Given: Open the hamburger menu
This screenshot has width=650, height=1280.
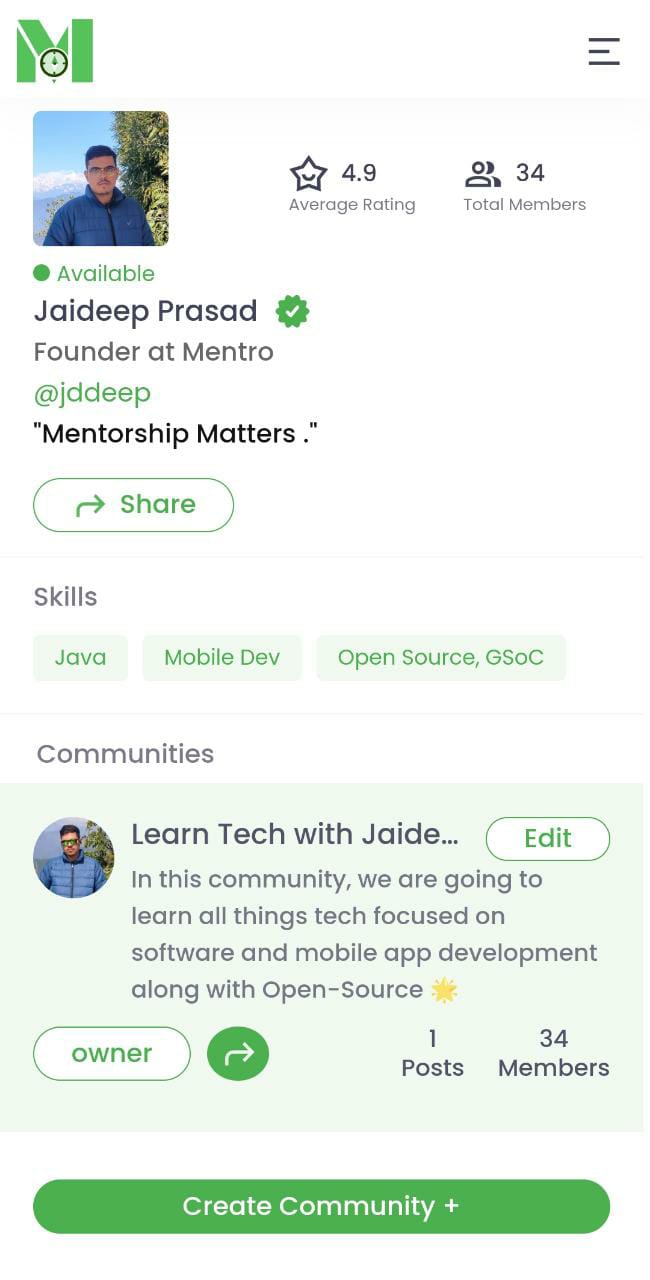Looking at the screenshot, I should [x=603, y=51].
